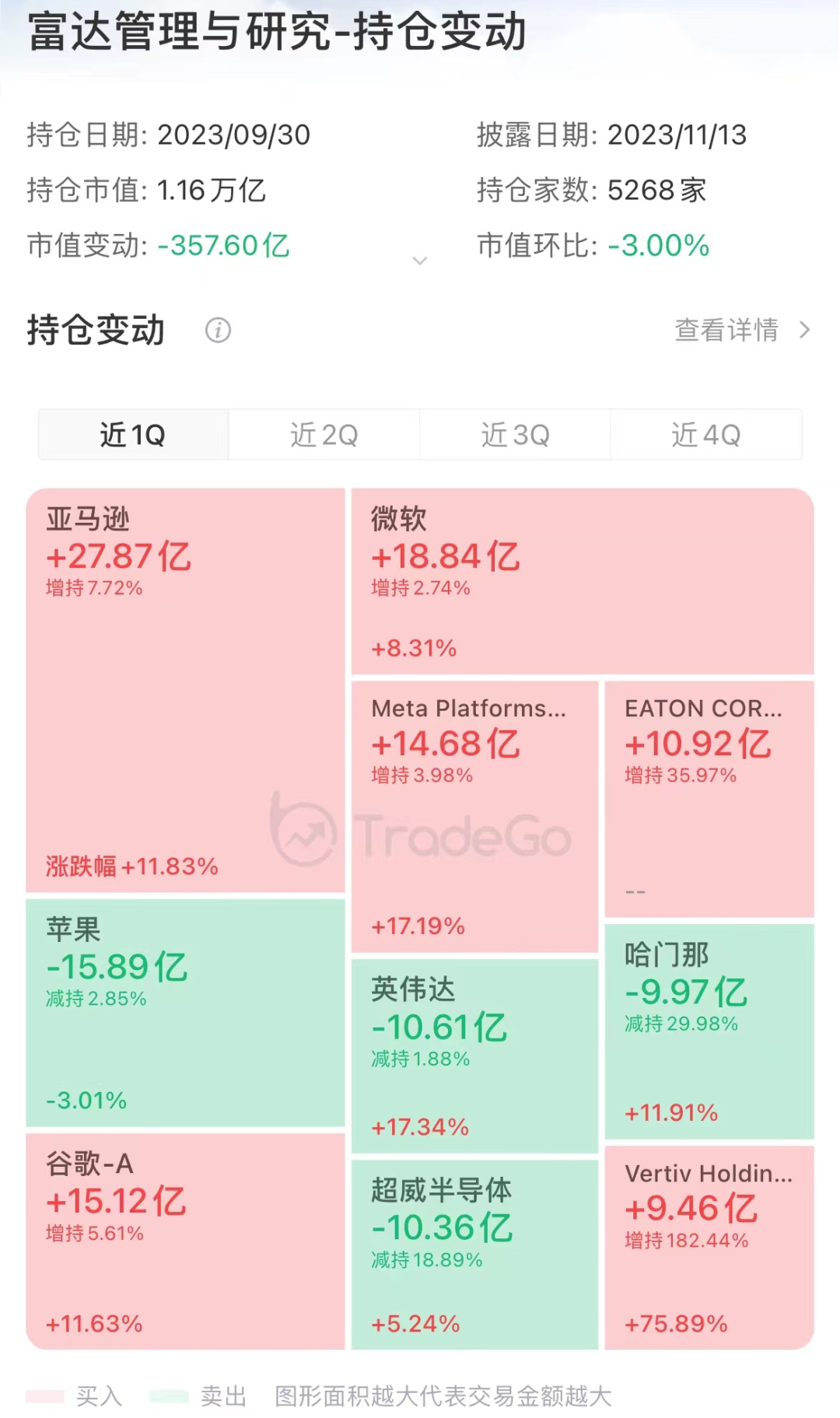
Task: Select the 近4Q tab
Action: click(705, 435)
